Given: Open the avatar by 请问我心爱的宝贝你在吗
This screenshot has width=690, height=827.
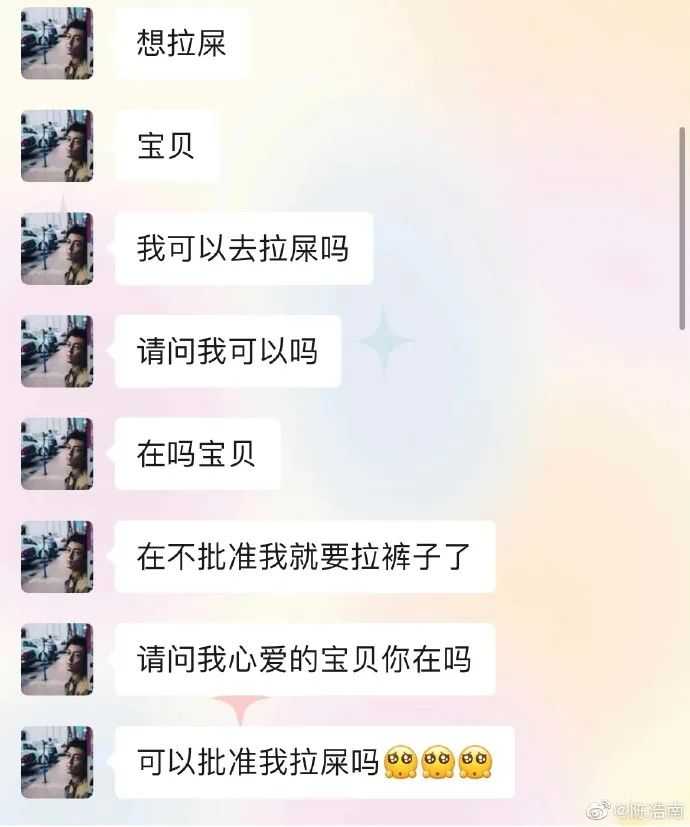Looking at the screenshot, I should click(57, 659).
